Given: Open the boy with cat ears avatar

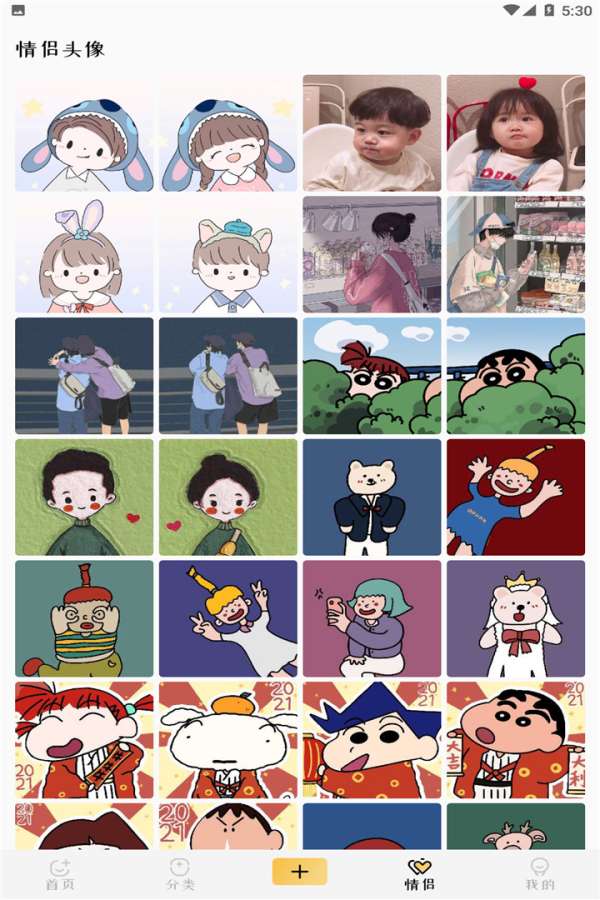Looking at the screenshot, I should 228,255.
